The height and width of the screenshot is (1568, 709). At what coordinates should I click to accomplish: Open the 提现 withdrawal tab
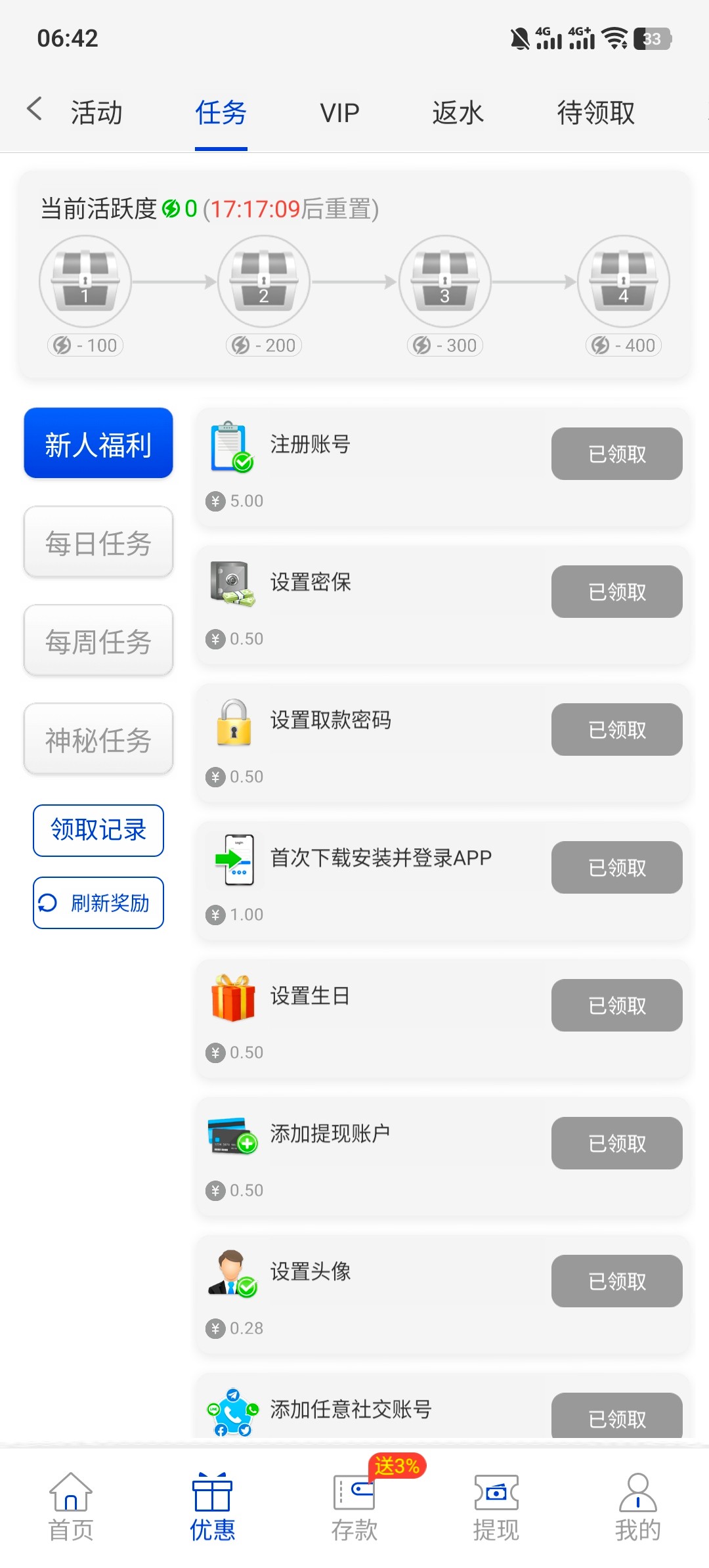(496, 1508)
